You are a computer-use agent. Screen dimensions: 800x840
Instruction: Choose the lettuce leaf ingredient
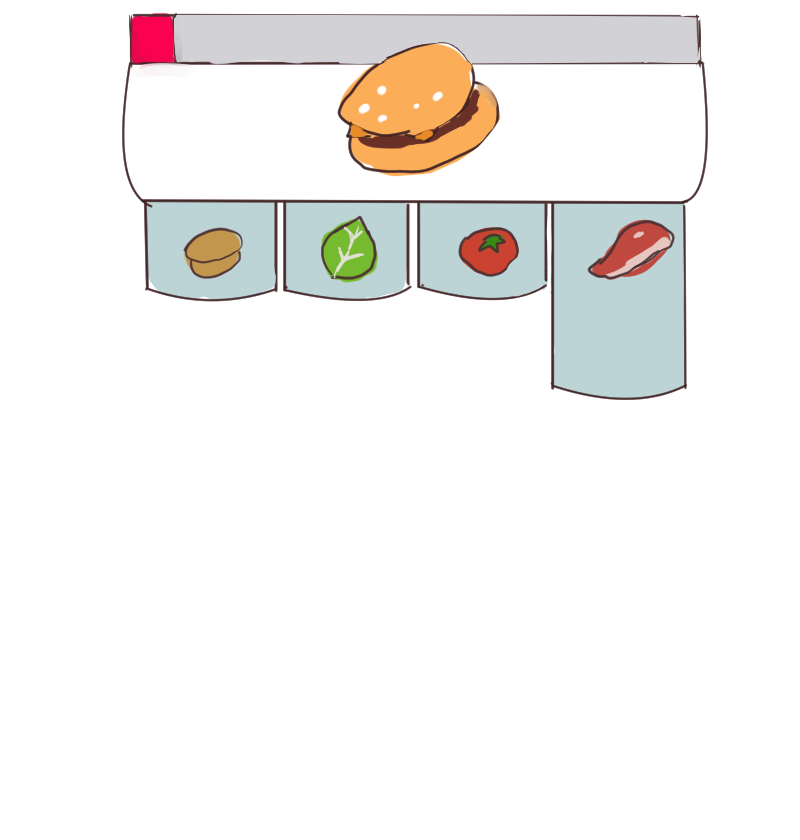coord(347,250)
